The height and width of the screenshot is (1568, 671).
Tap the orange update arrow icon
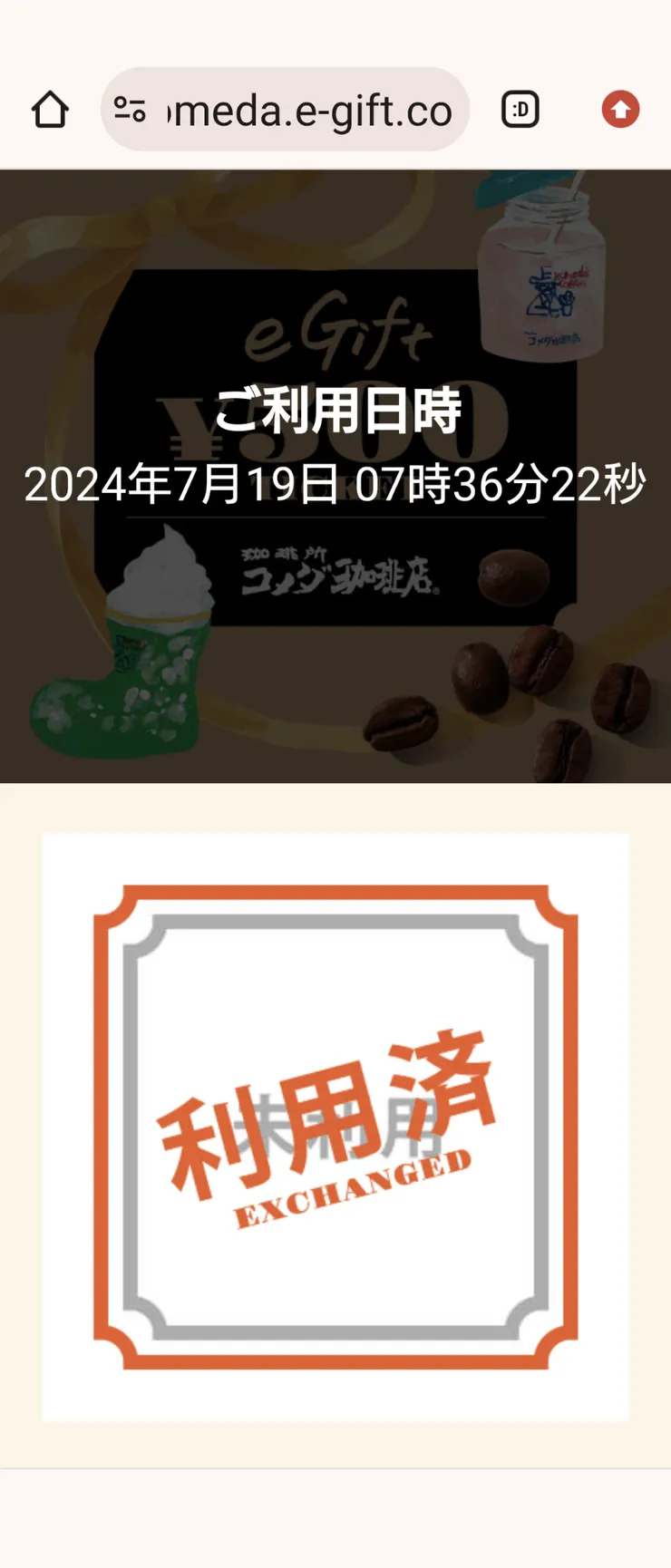tap(620, 110)
